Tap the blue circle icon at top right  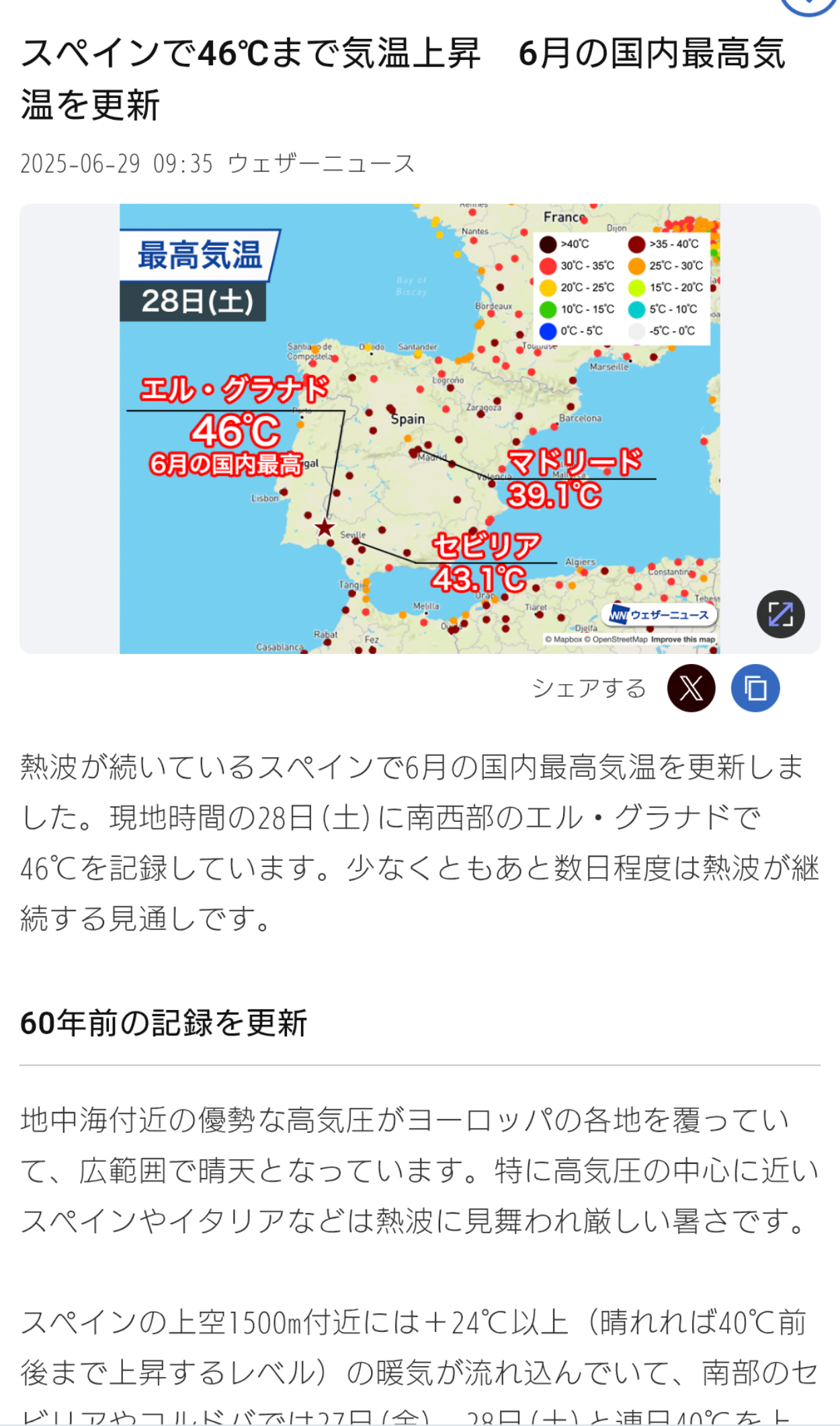pyautogui.click(x=808, y=7)
